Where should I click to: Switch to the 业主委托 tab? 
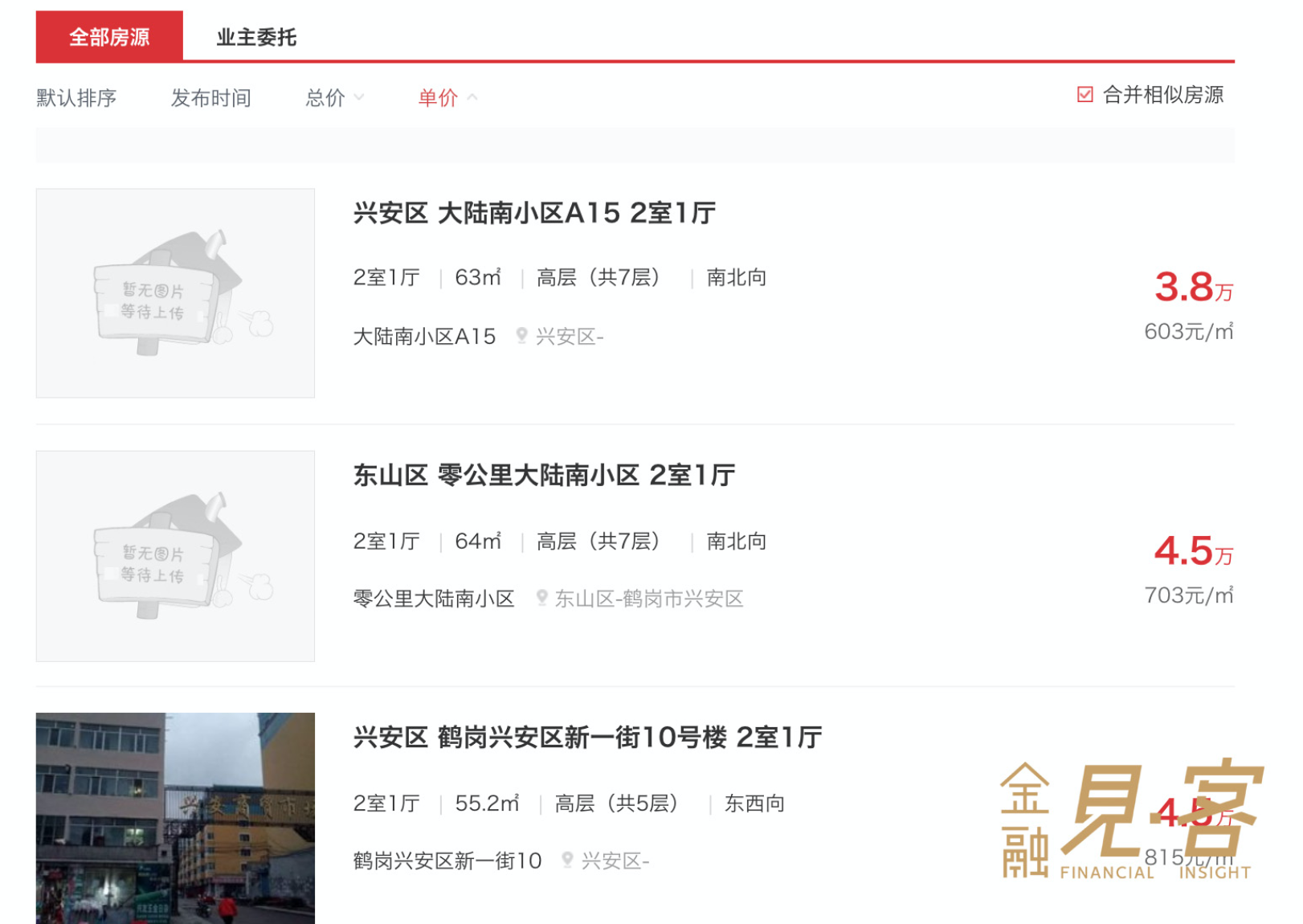(x=256, y=37)
